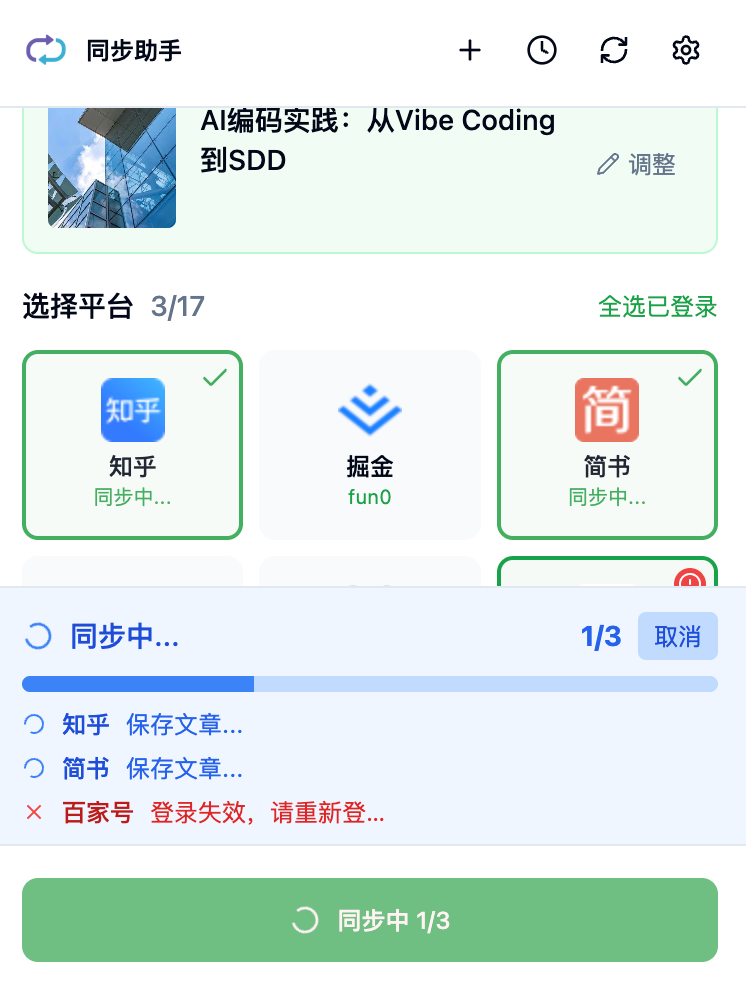Toggle selection of the 掘金 fun0 card

click(x=369, y=444)
